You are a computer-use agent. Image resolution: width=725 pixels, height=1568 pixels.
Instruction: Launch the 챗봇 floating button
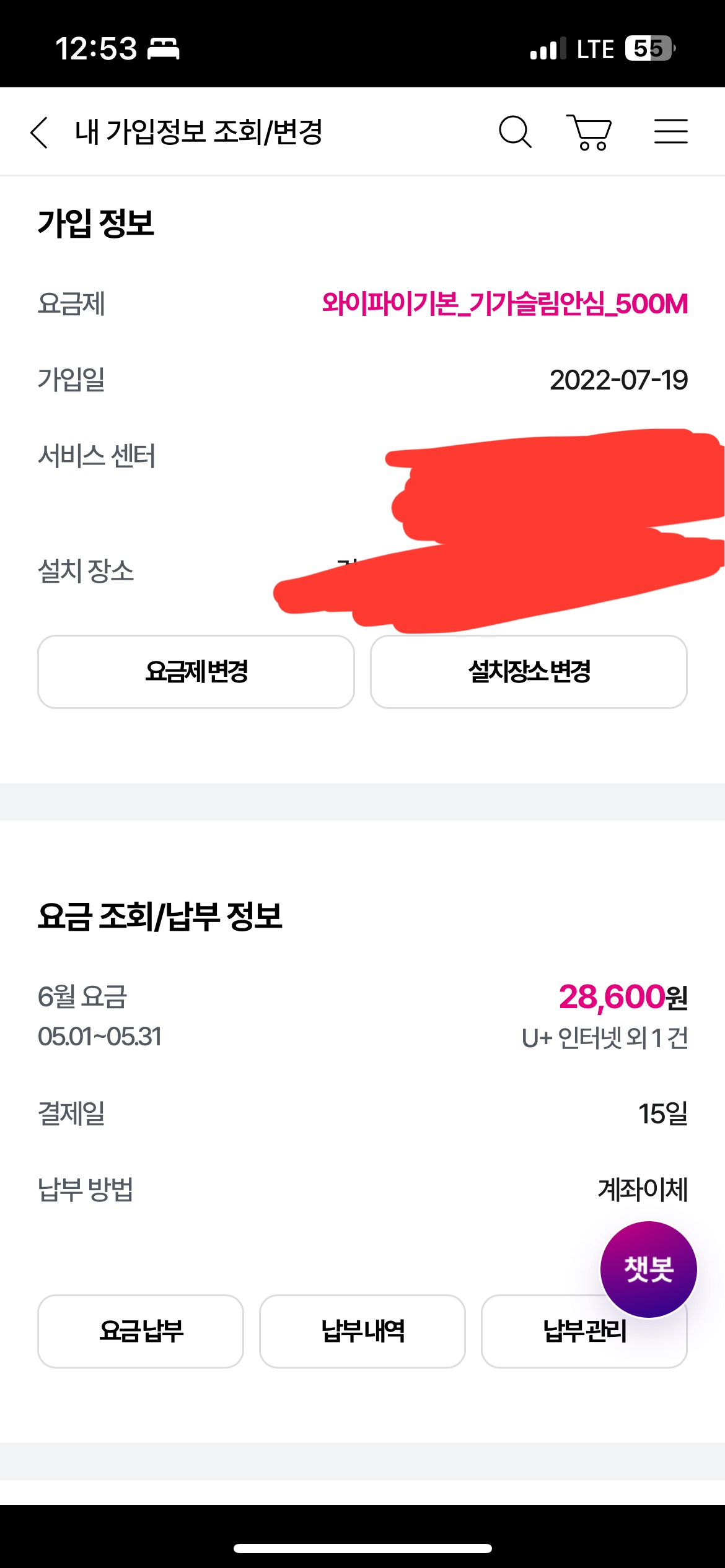pos(649,1269)
